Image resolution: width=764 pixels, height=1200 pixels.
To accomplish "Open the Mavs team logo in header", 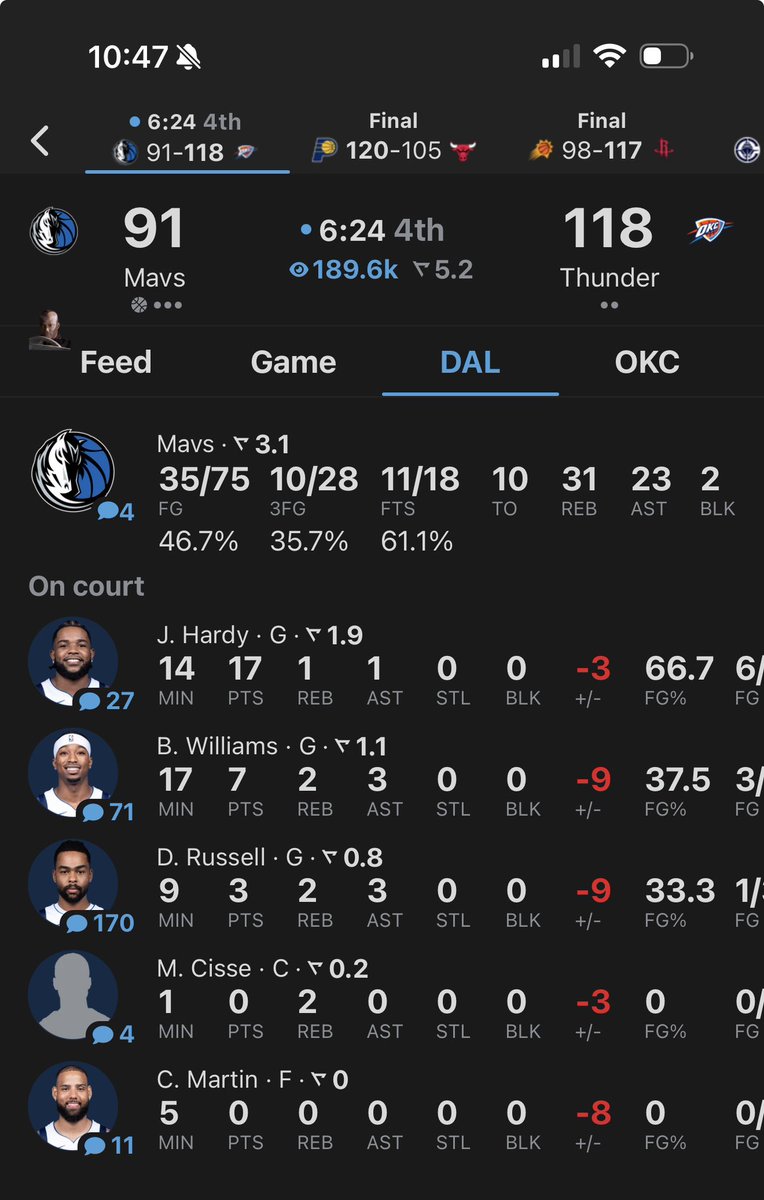I will [54, 230].
